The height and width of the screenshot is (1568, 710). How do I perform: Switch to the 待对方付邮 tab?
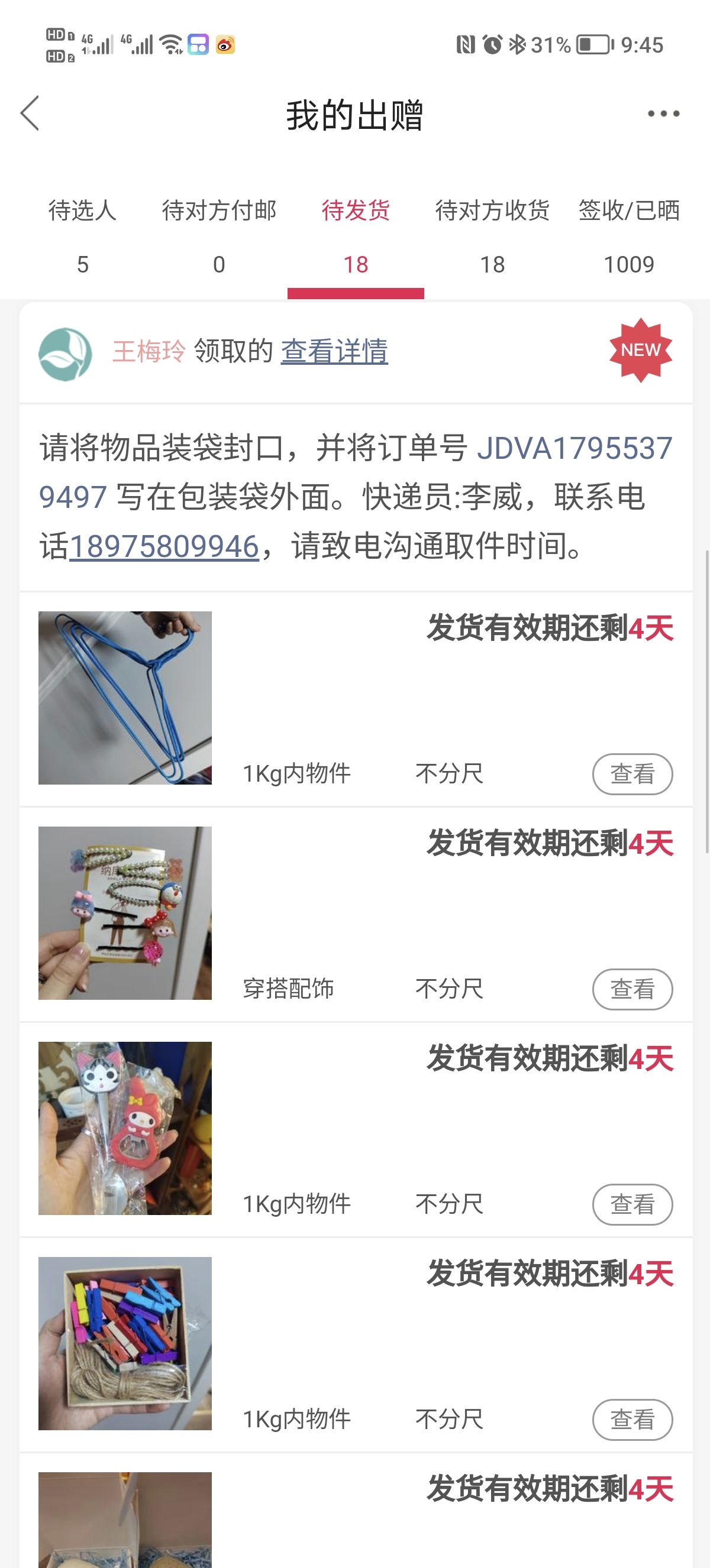219,238
